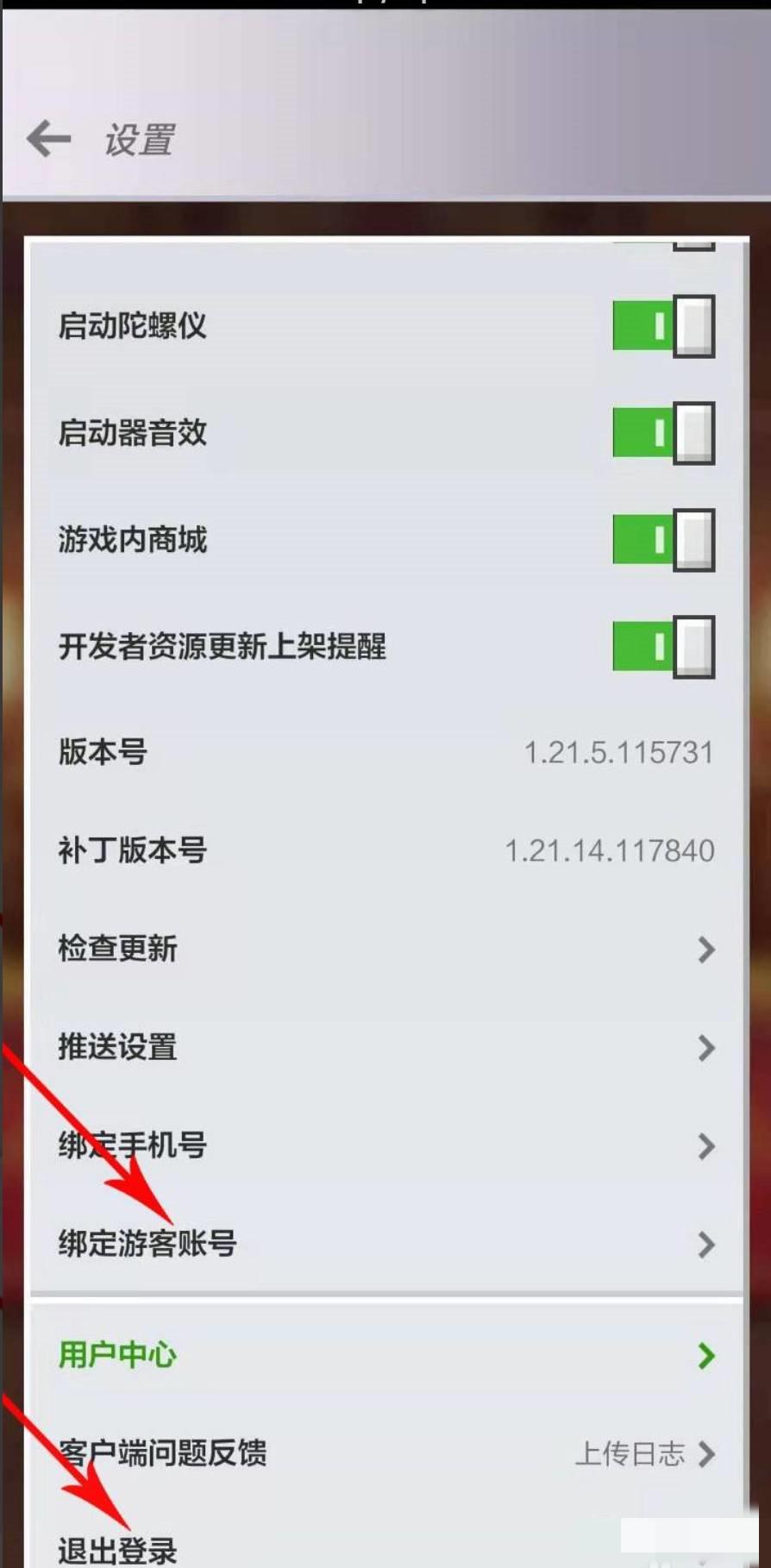Open 绑定手机号
Image resolution: width=771 pixels, height=1568 pixels.
point(385,1146)
